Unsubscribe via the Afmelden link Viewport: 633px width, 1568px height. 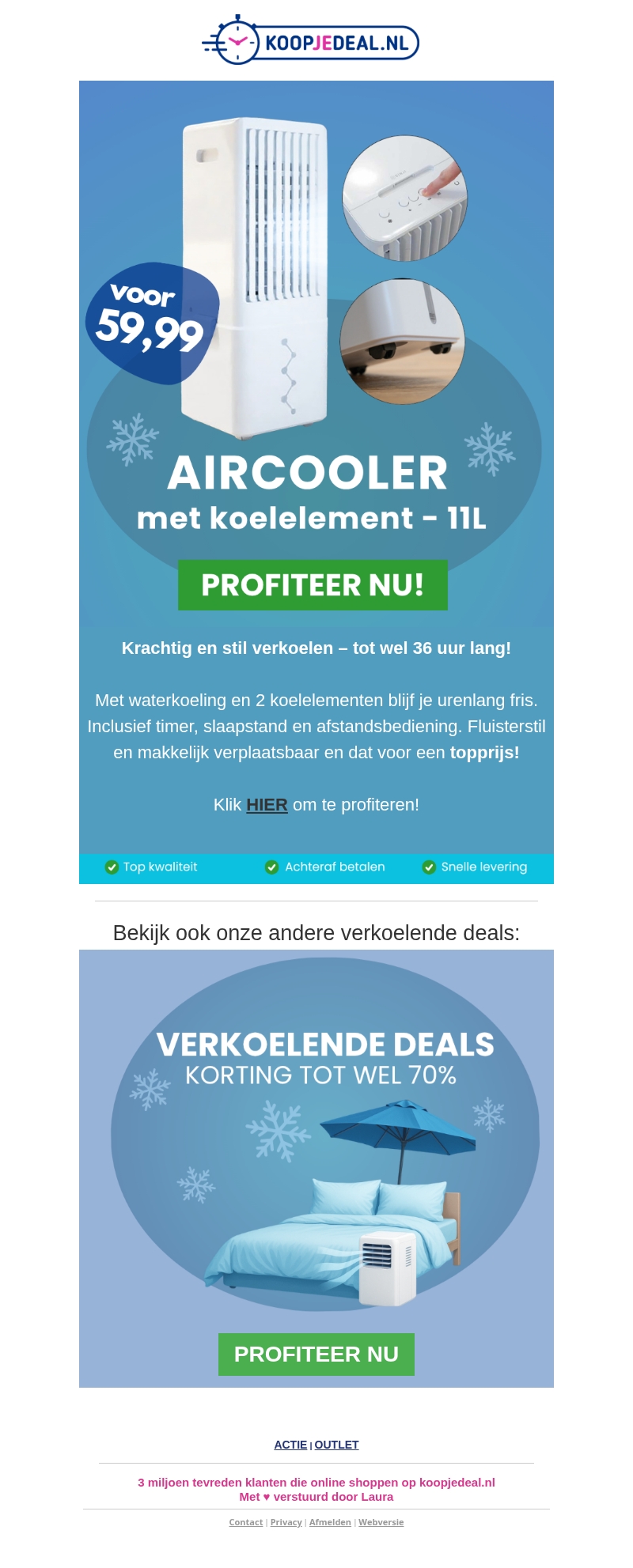coord(330,1522)
